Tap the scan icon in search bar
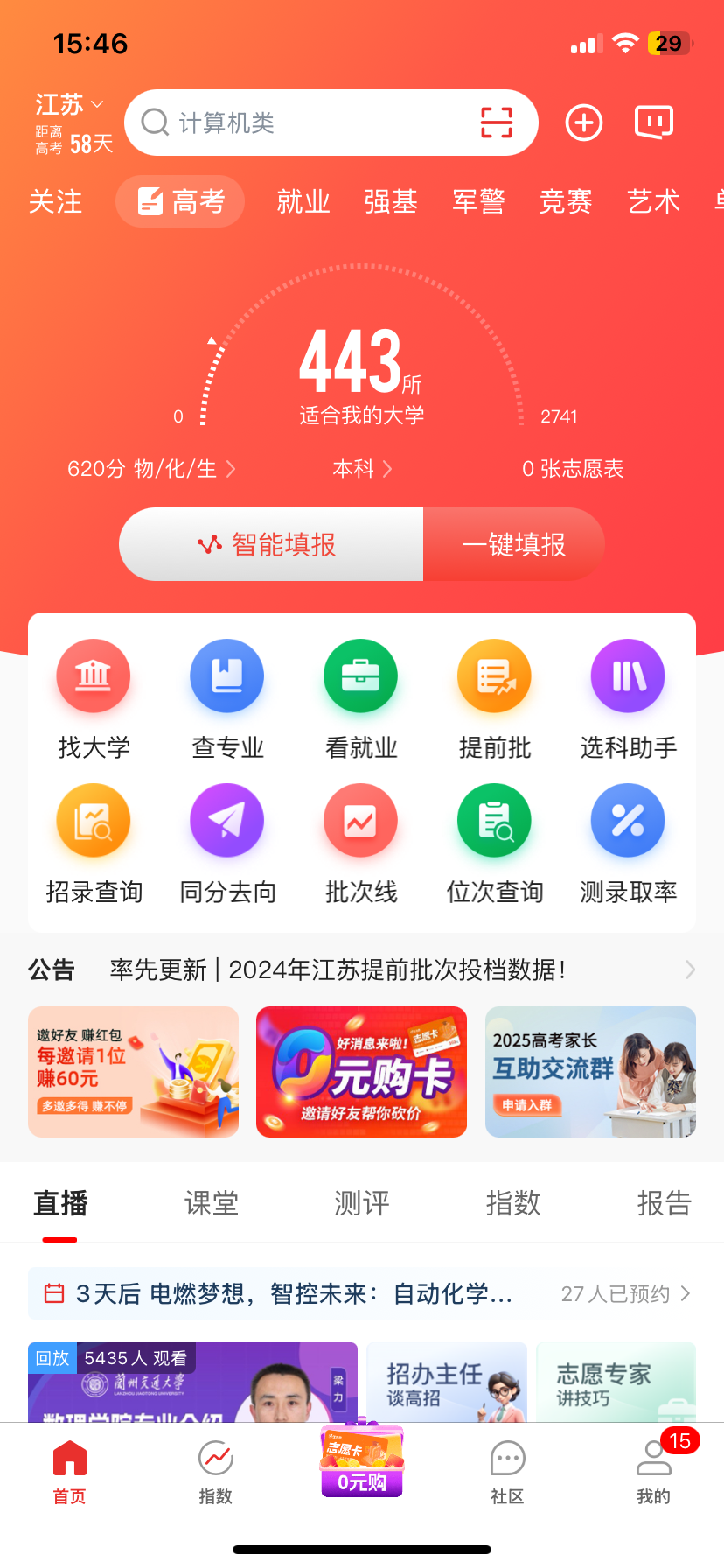This screenshot has height=1568, width=724. [496, 122]
